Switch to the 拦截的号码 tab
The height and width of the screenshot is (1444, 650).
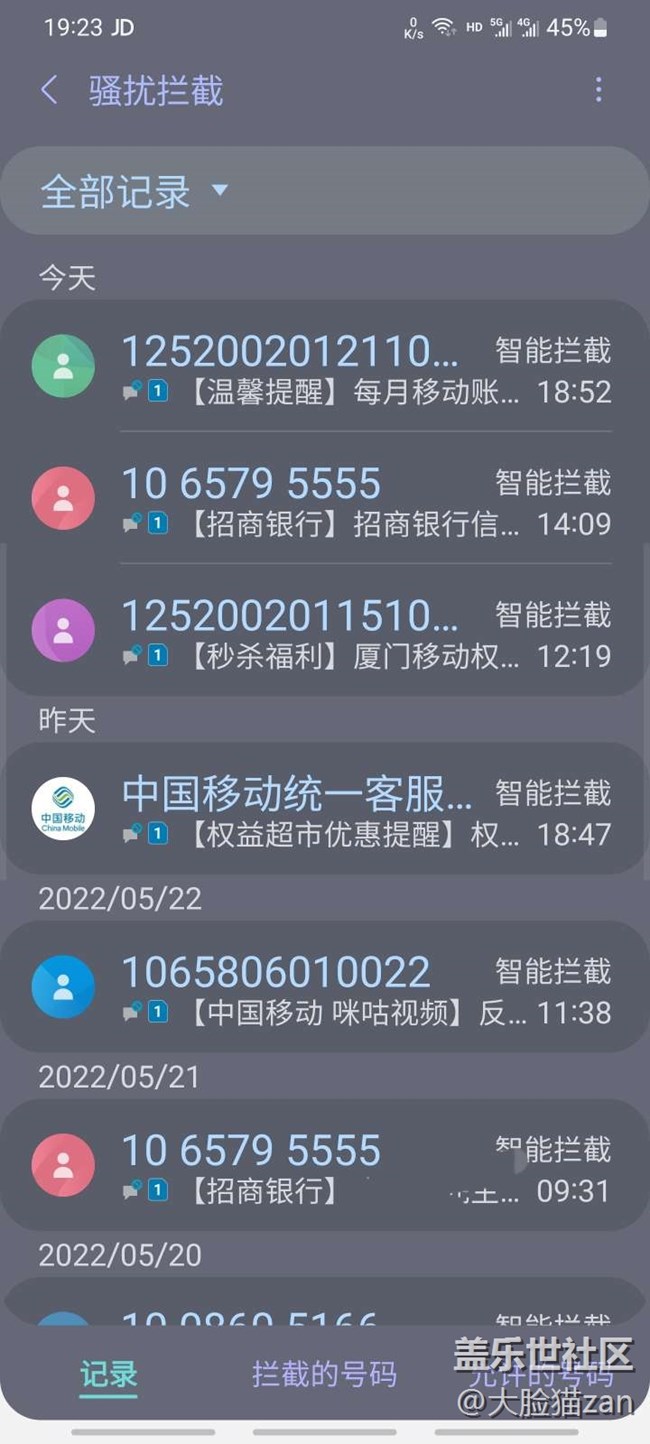click(324, 1374)
